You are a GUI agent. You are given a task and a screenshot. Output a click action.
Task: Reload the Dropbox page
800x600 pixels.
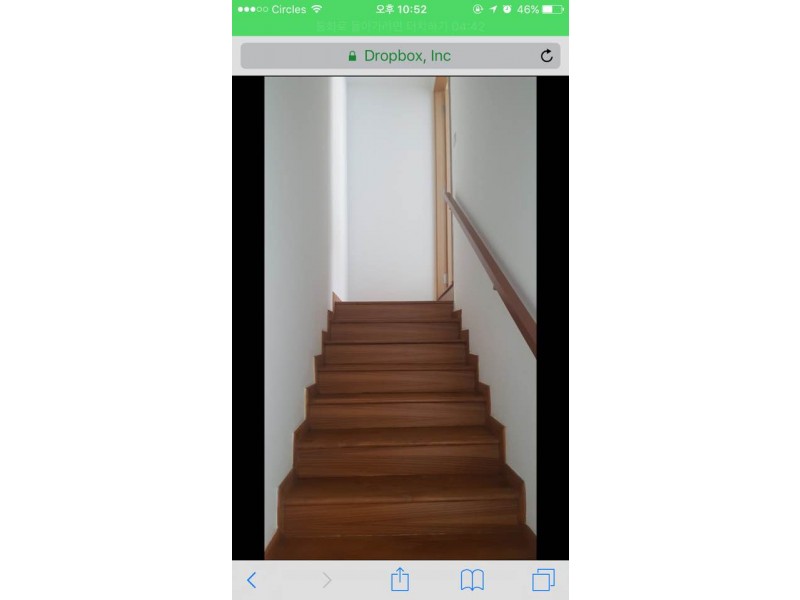tap(546, 56)
